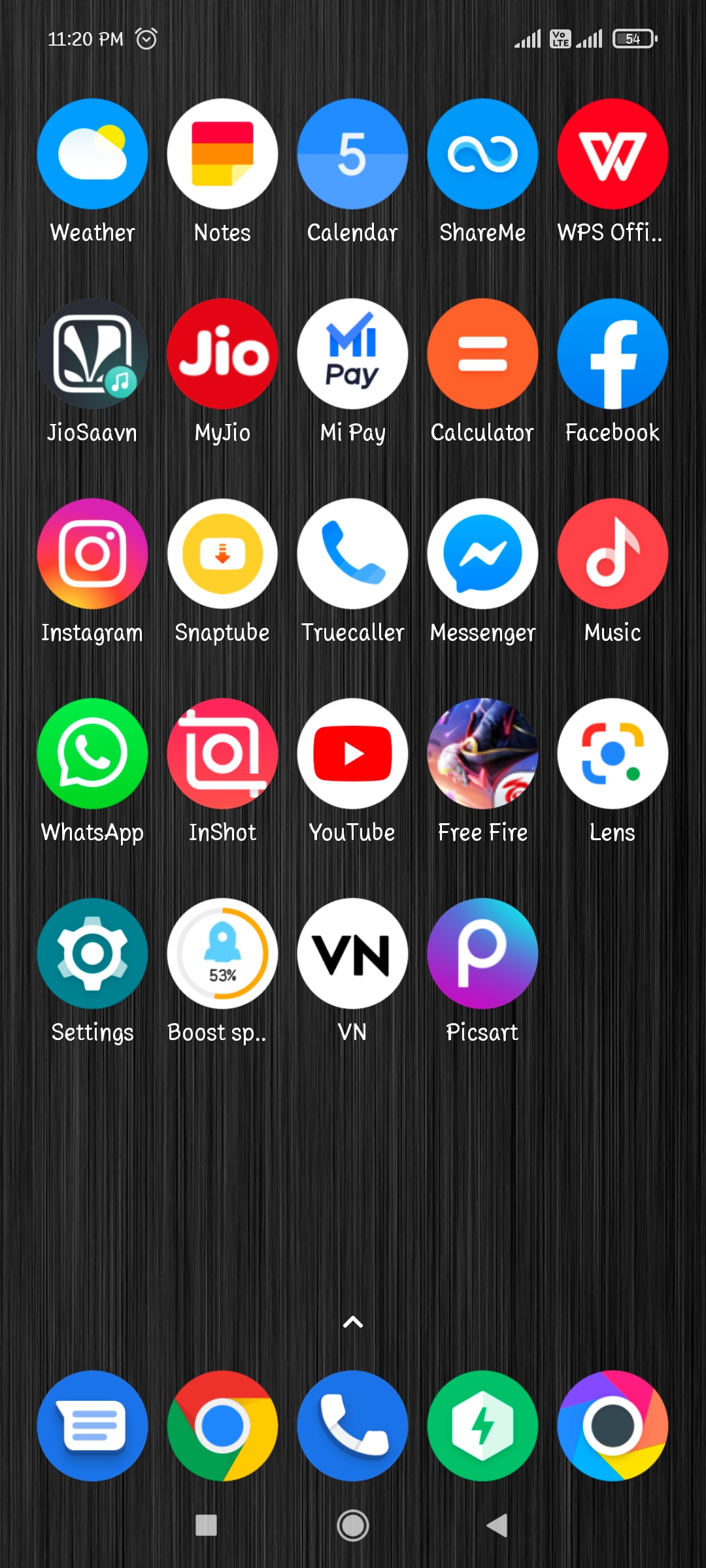Open YouTube
This screenshot has height=1568, width=706.
352,754
